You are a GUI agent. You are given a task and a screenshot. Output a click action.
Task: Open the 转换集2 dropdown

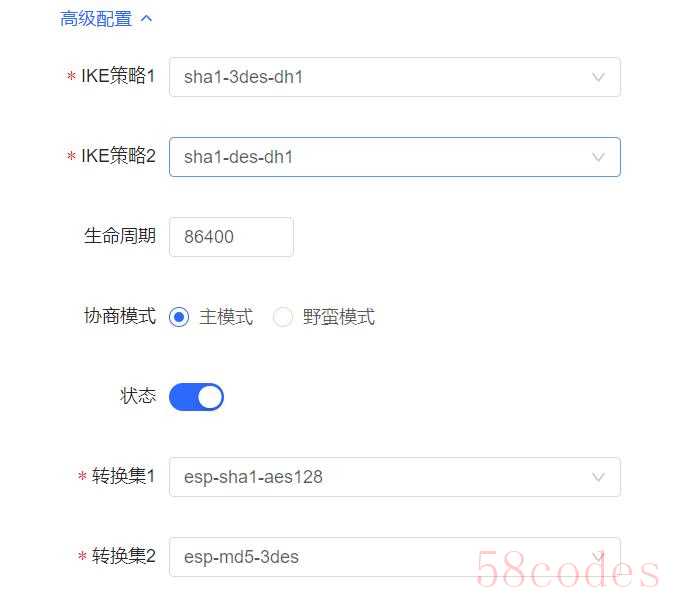pos(394,557)
